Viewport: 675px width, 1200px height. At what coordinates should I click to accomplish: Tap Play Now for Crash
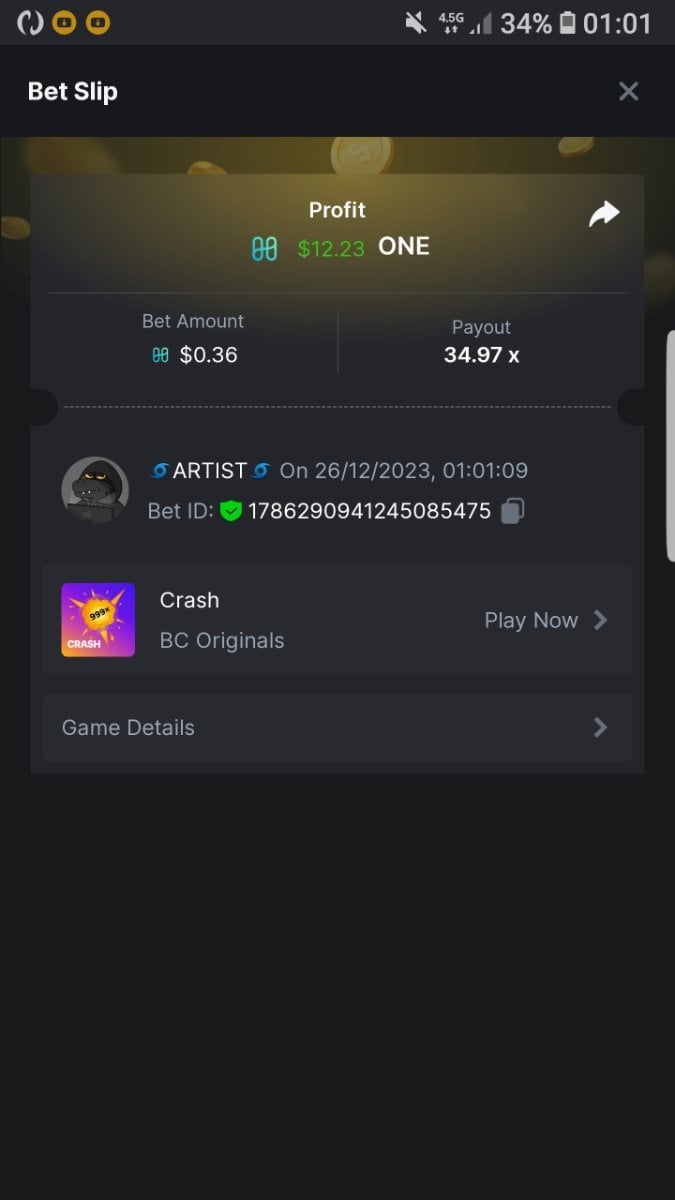coord(545,620)
